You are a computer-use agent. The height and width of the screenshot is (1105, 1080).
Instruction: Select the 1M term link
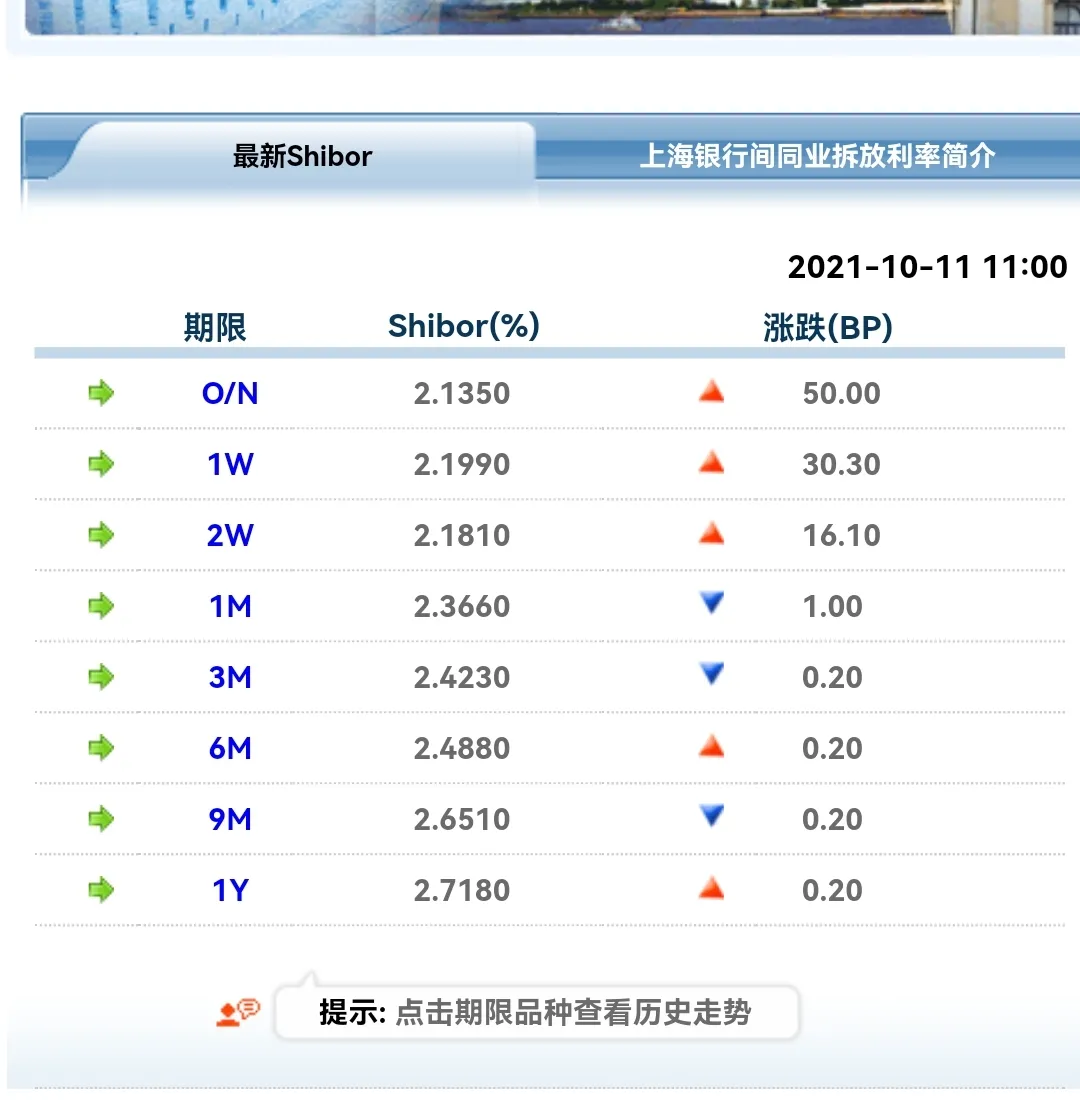(230, 606)
